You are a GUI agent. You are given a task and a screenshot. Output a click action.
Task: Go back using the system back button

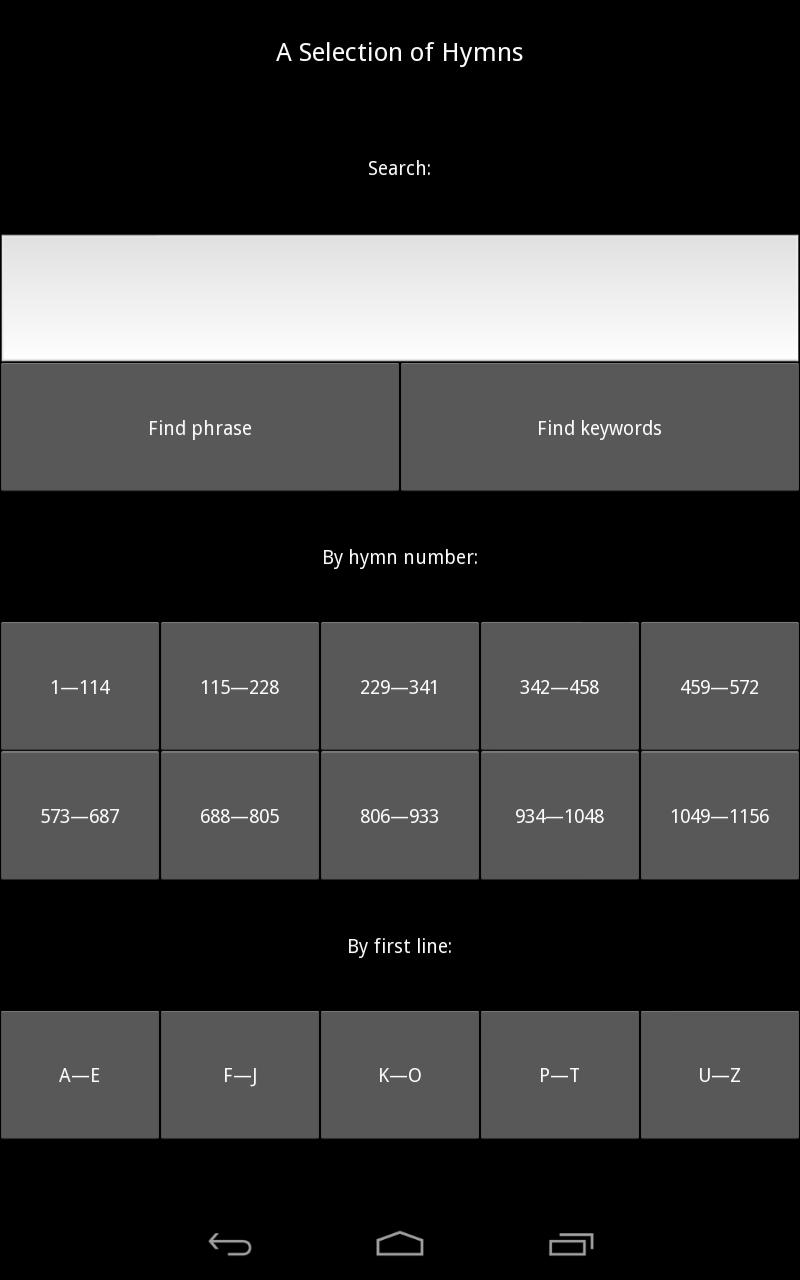(230, 1244)
